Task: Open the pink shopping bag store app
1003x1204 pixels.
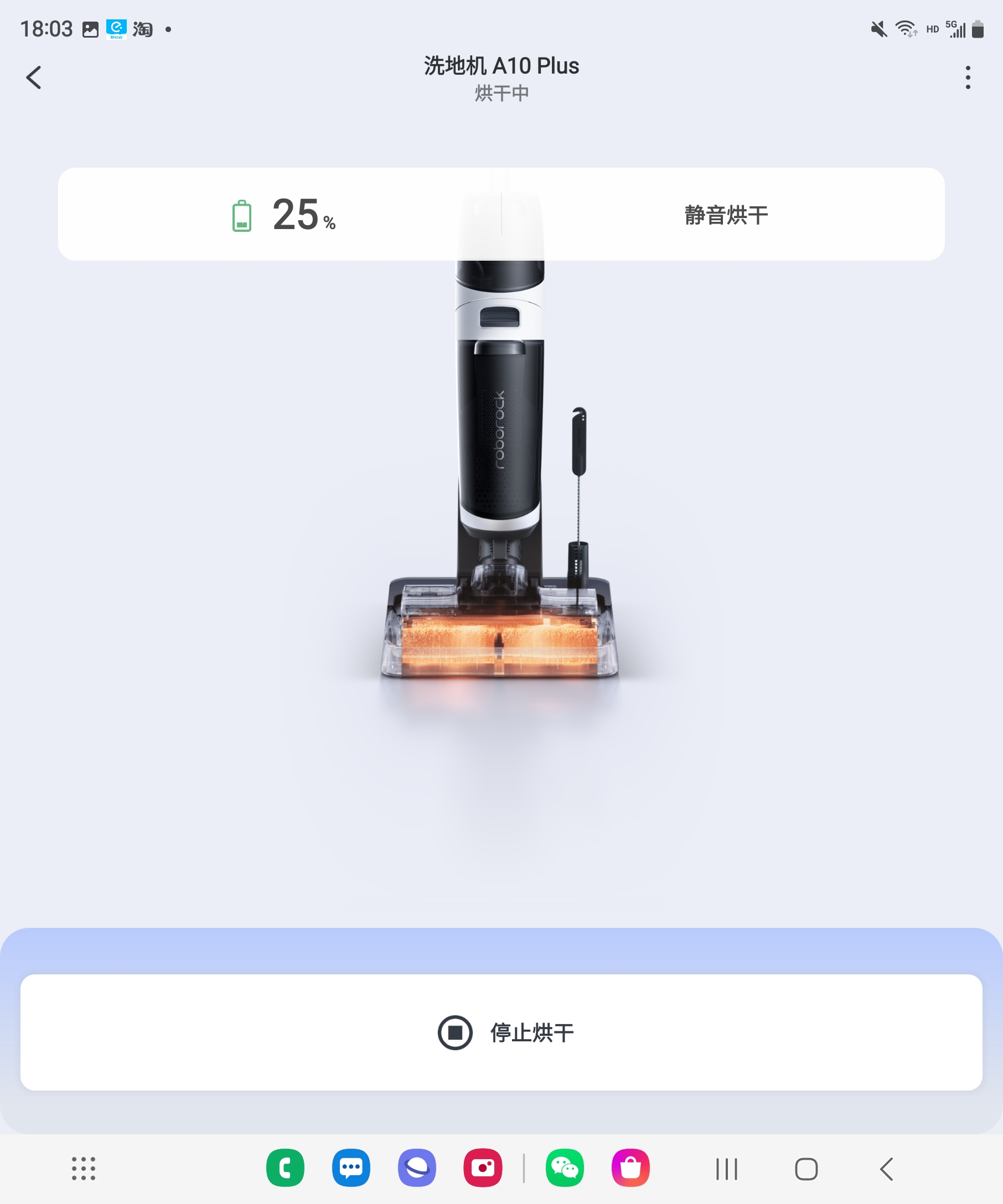Action: tap(631, 1168)
